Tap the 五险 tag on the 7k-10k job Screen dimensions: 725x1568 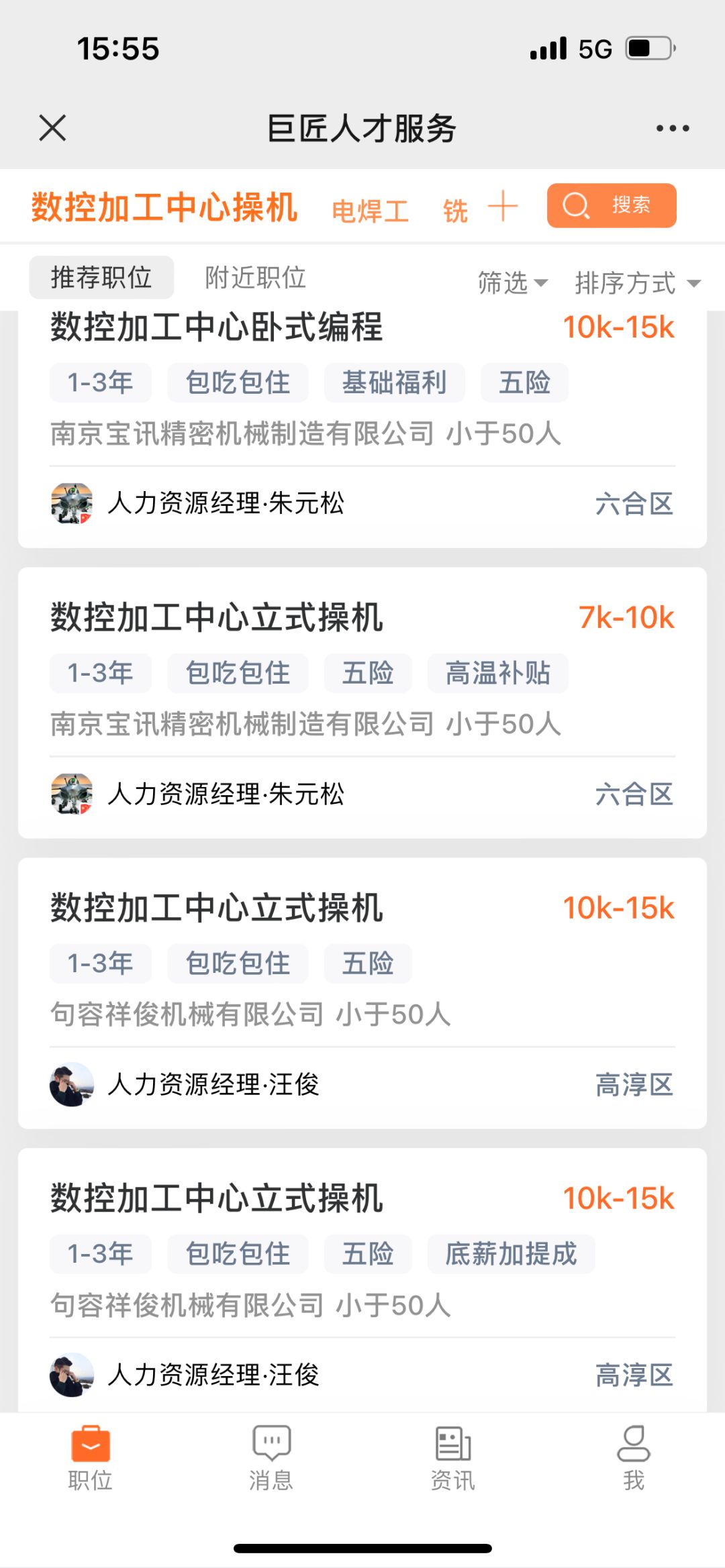368,673
